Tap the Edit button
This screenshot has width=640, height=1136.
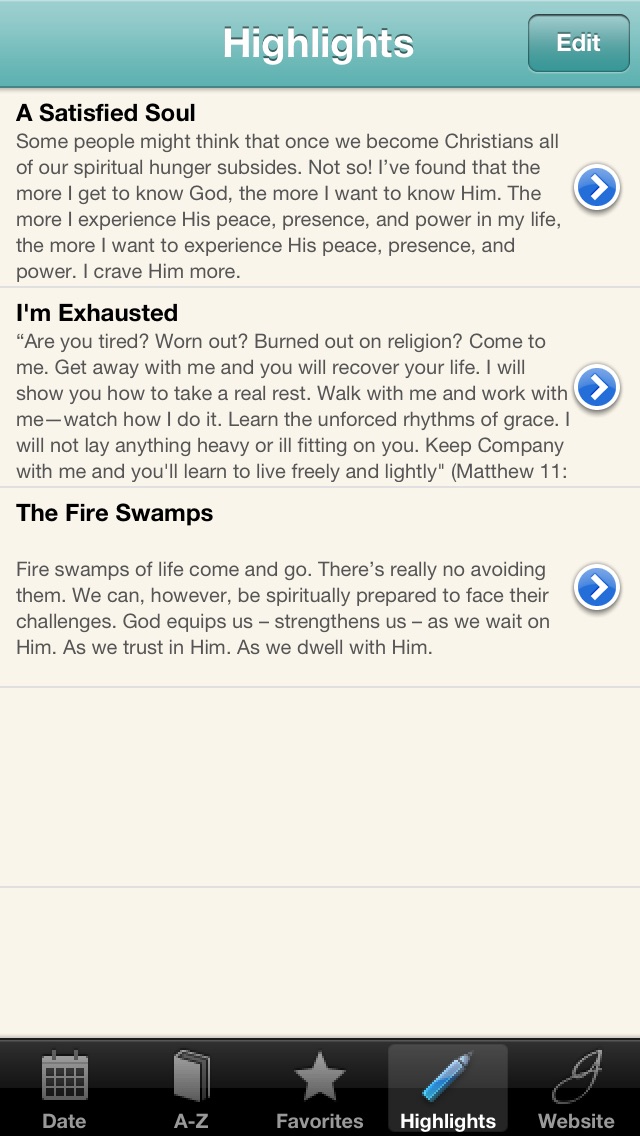coord(578,43)
